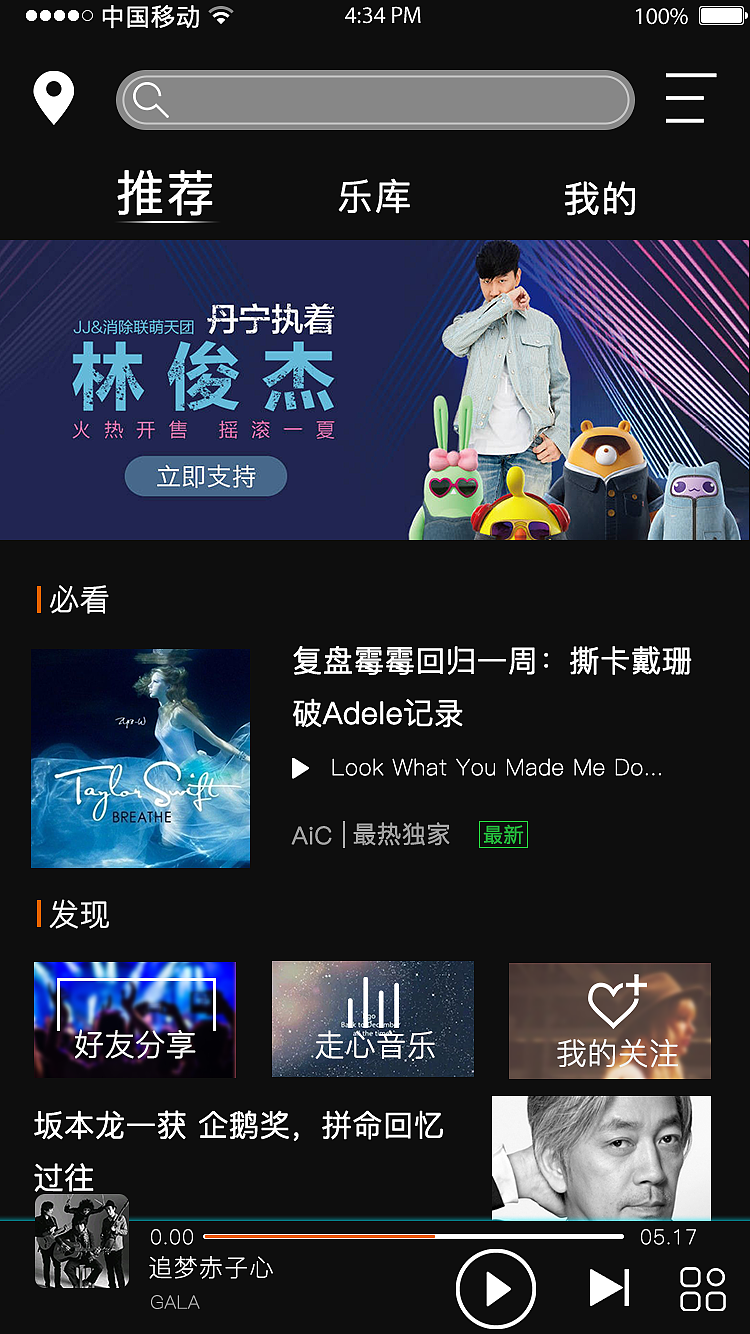Open the location pin icon
750x1334 pixels.
pyautogui.click(x=54, y=97)
